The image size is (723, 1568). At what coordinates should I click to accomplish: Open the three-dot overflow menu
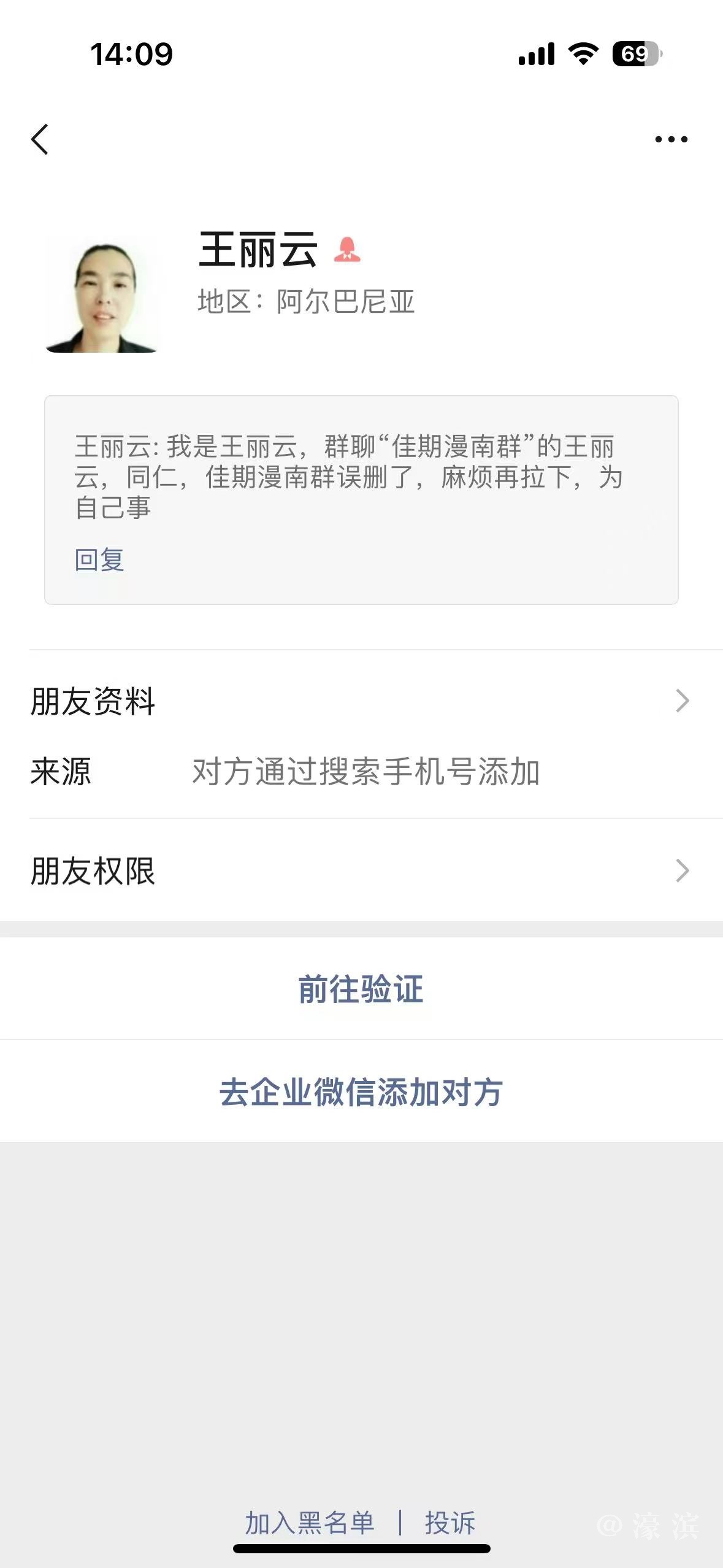pyautogui.click(x=671, y=140)
